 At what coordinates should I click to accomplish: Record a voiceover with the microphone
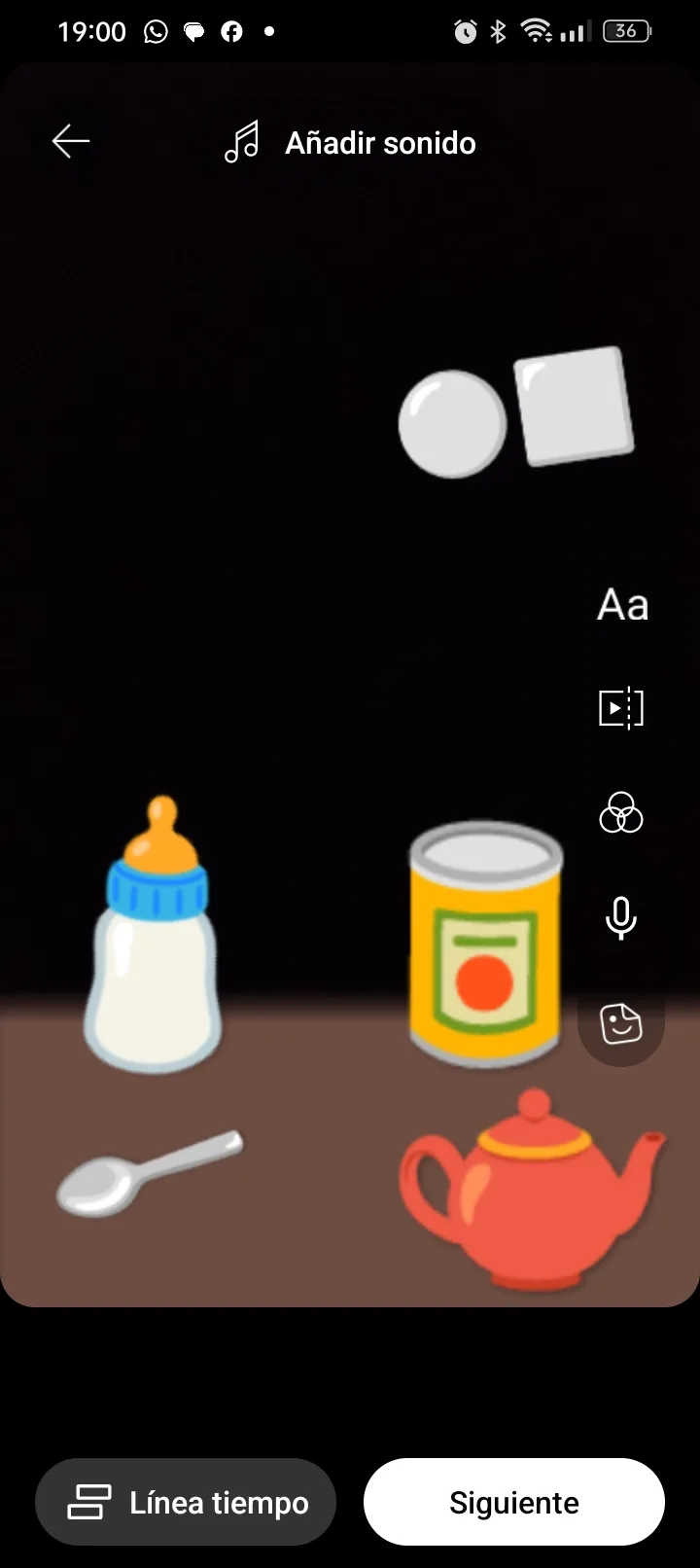pos(620,917)
